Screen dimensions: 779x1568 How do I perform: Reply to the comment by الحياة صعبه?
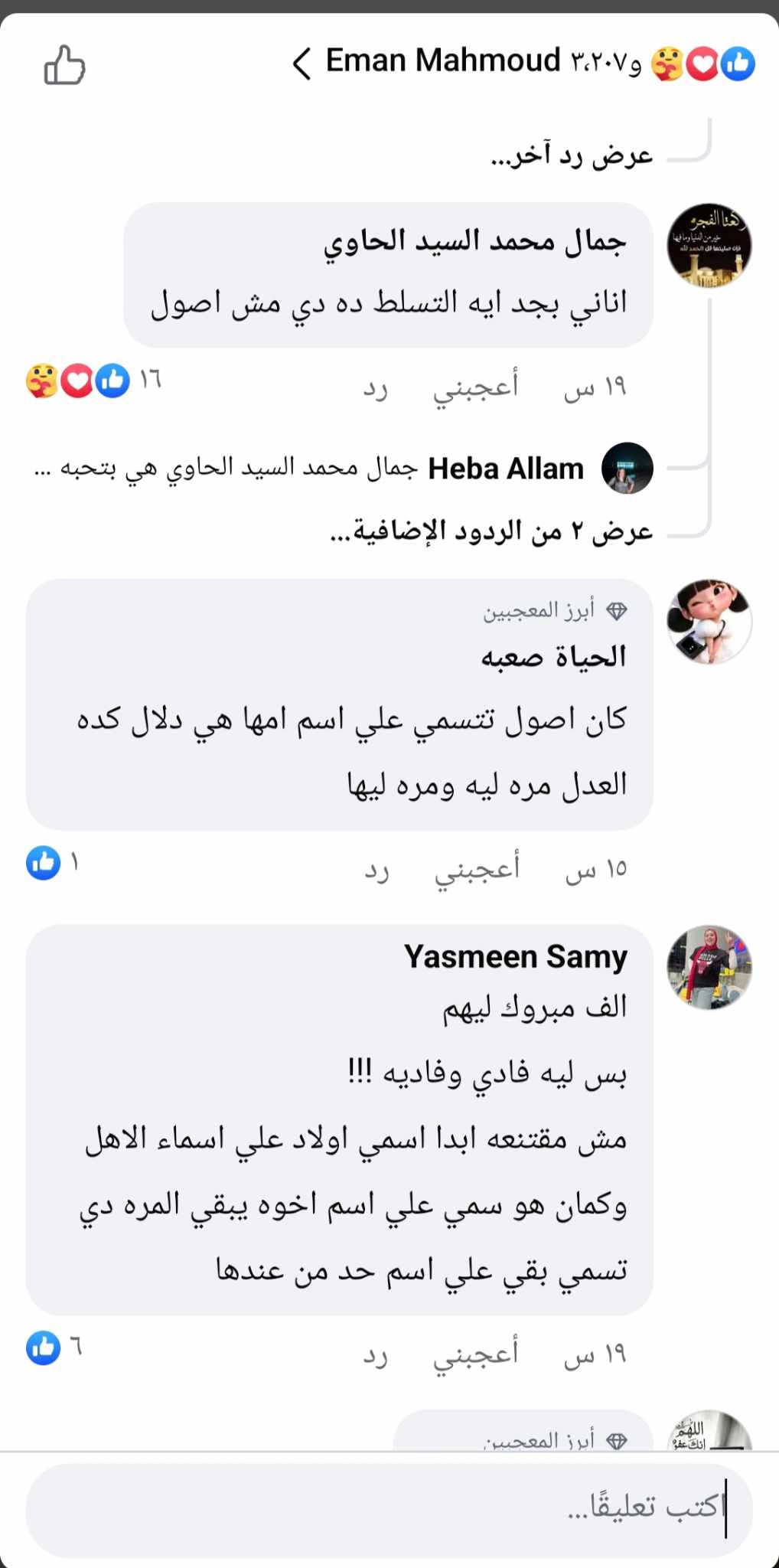point(376,871)
